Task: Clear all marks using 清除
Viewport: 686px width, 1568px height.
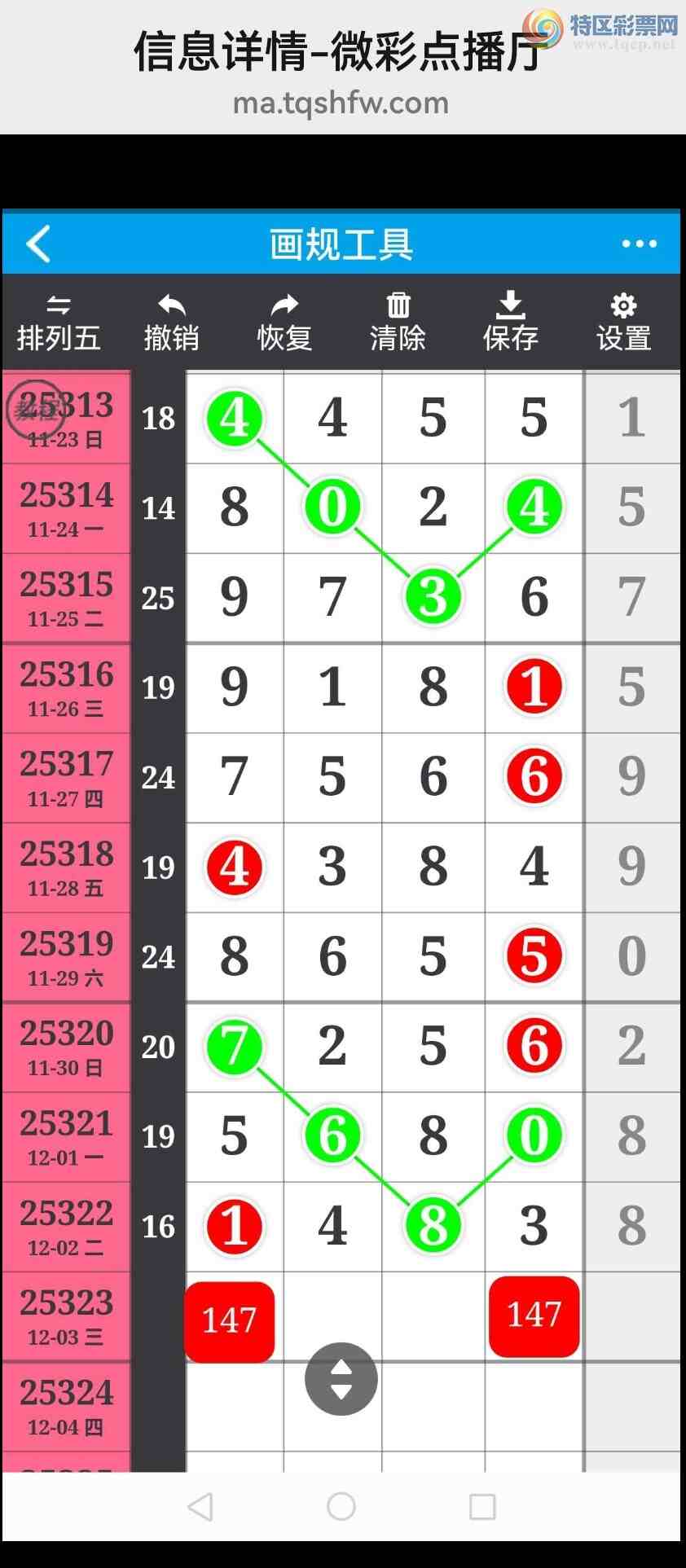Action: (x=398, y=323)
